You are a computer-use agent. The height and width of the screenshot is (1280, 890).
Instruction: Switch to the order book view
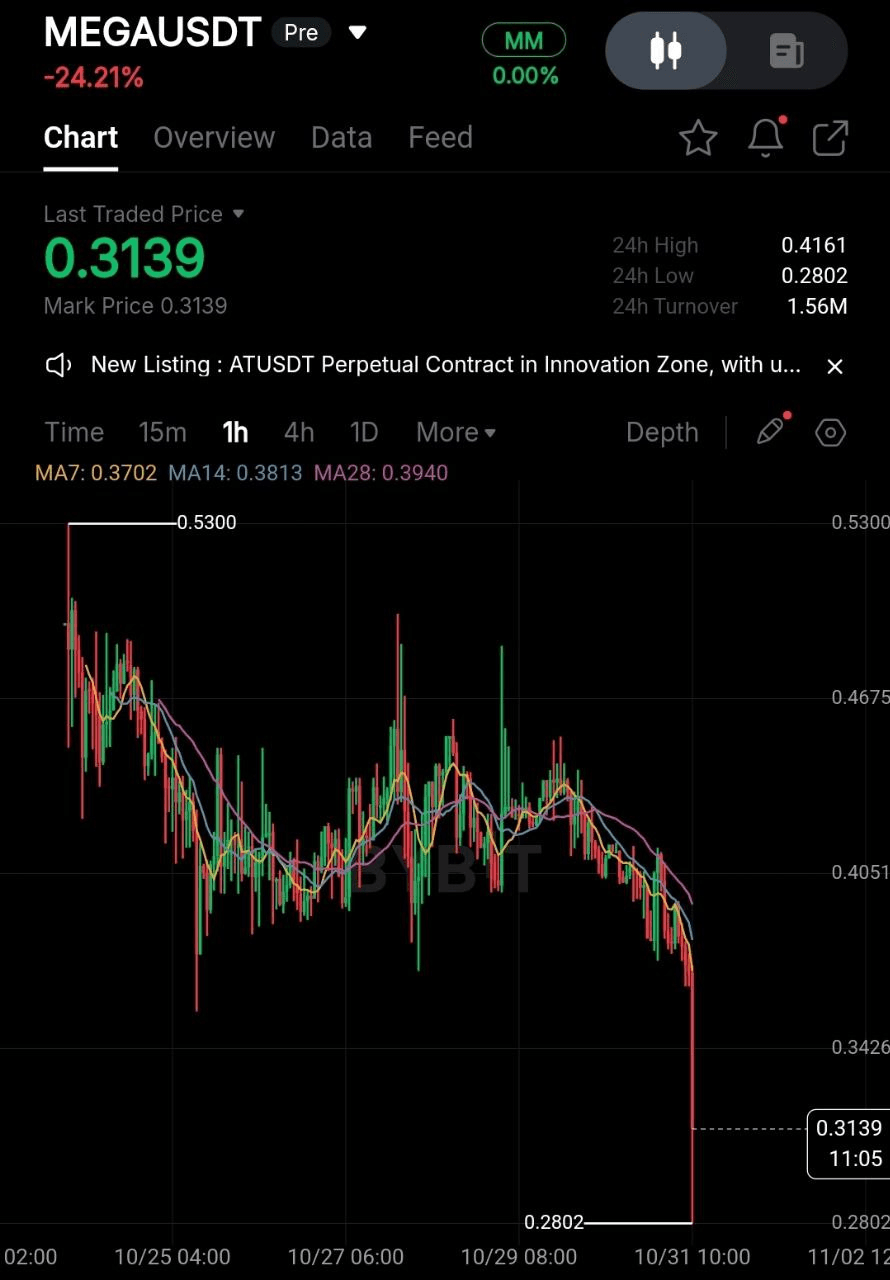pyautogui.click(x=787, y=50)
